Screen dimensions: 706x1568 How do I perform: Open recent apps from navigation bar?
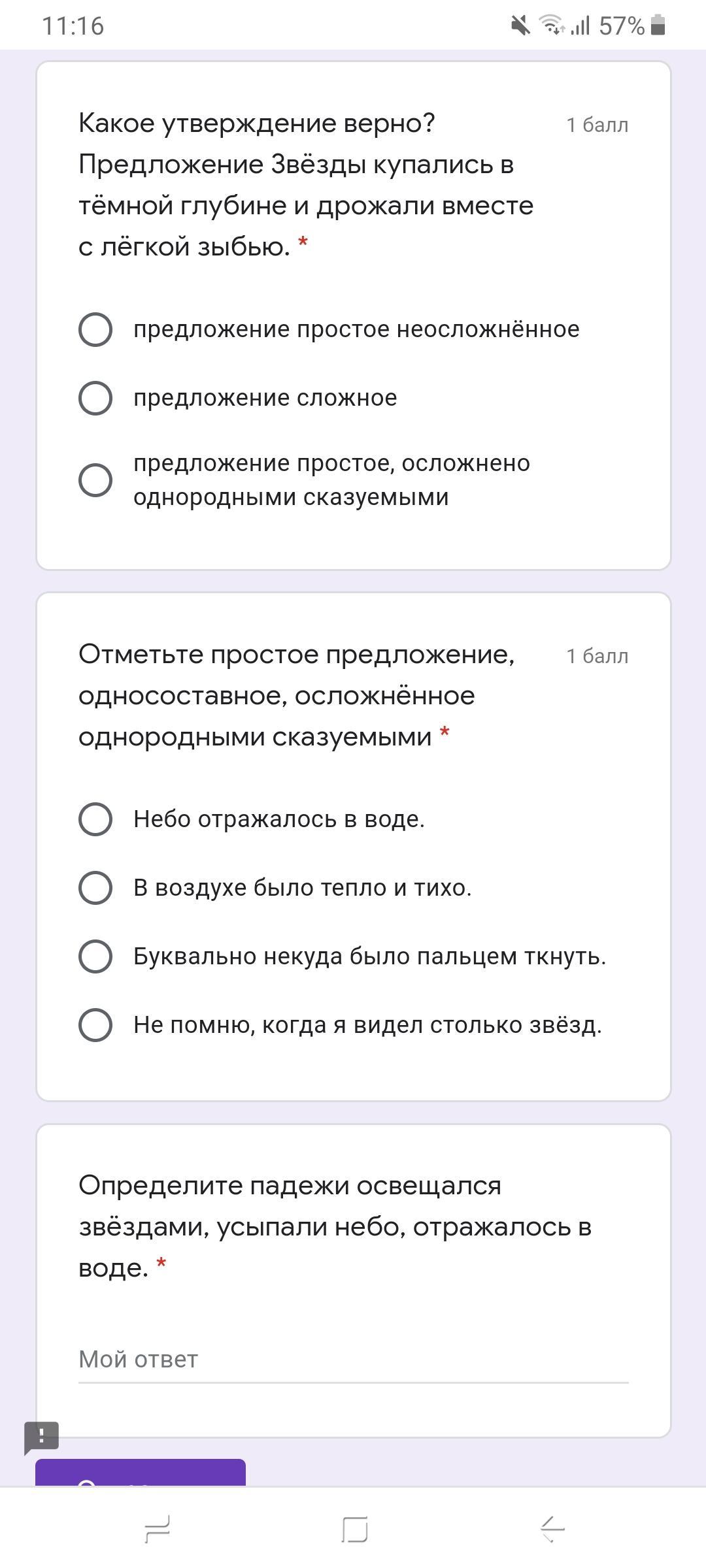[158, 1529]
